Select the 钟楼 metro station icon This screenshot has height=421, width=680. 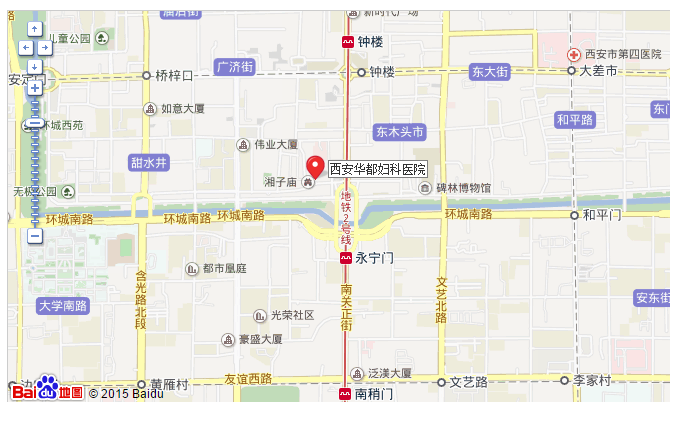coord(347,42)
